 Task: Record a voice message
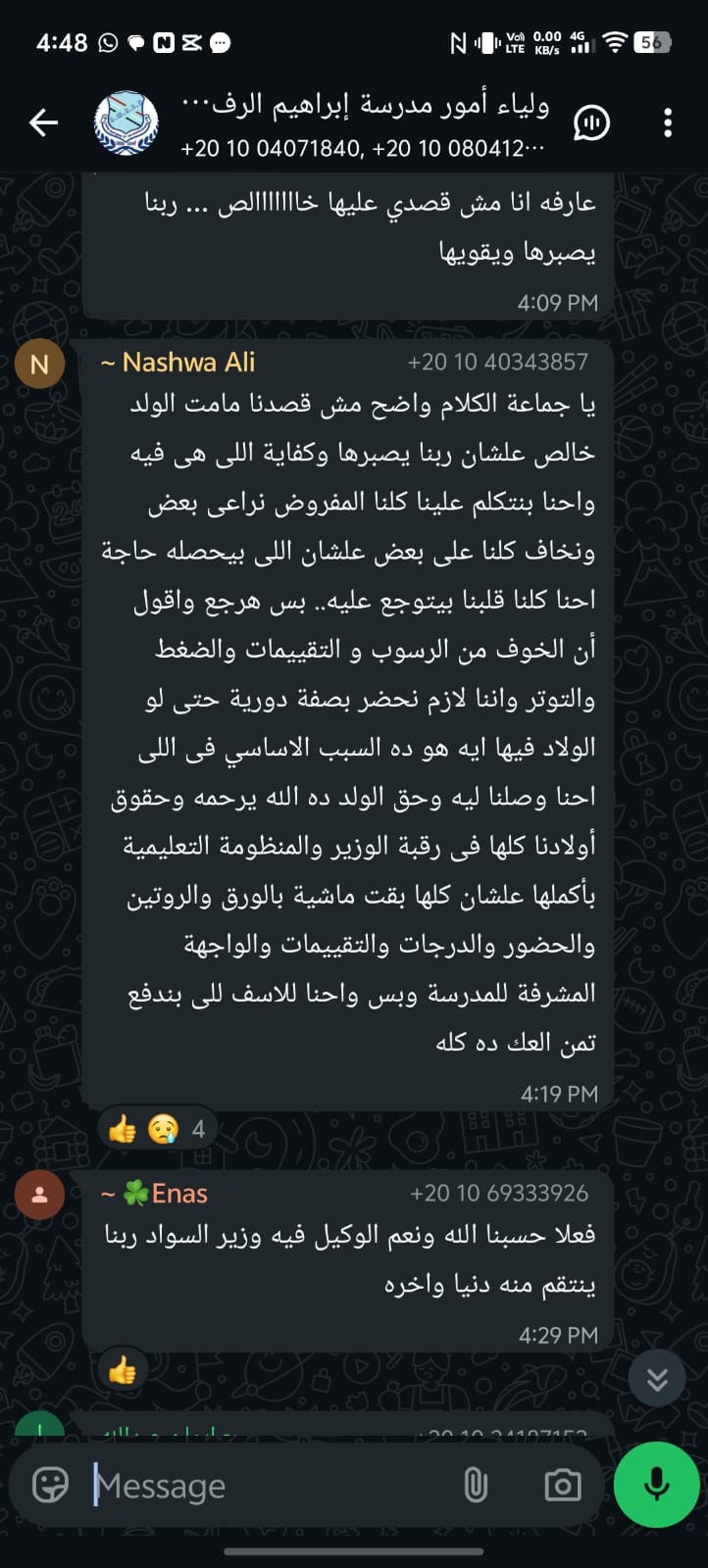[x=656, y=1484]
